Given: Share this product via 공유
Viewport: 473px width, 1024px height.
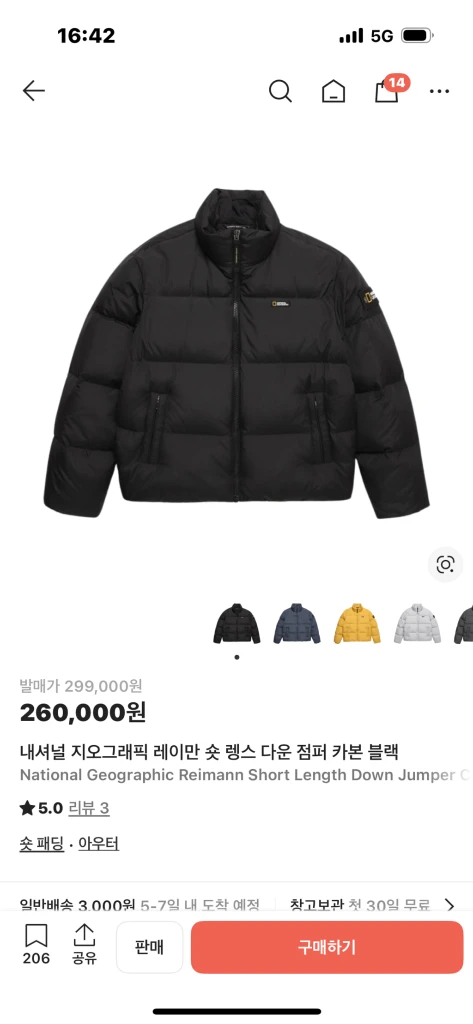Looking at the screenshot, I should point(84,944).
